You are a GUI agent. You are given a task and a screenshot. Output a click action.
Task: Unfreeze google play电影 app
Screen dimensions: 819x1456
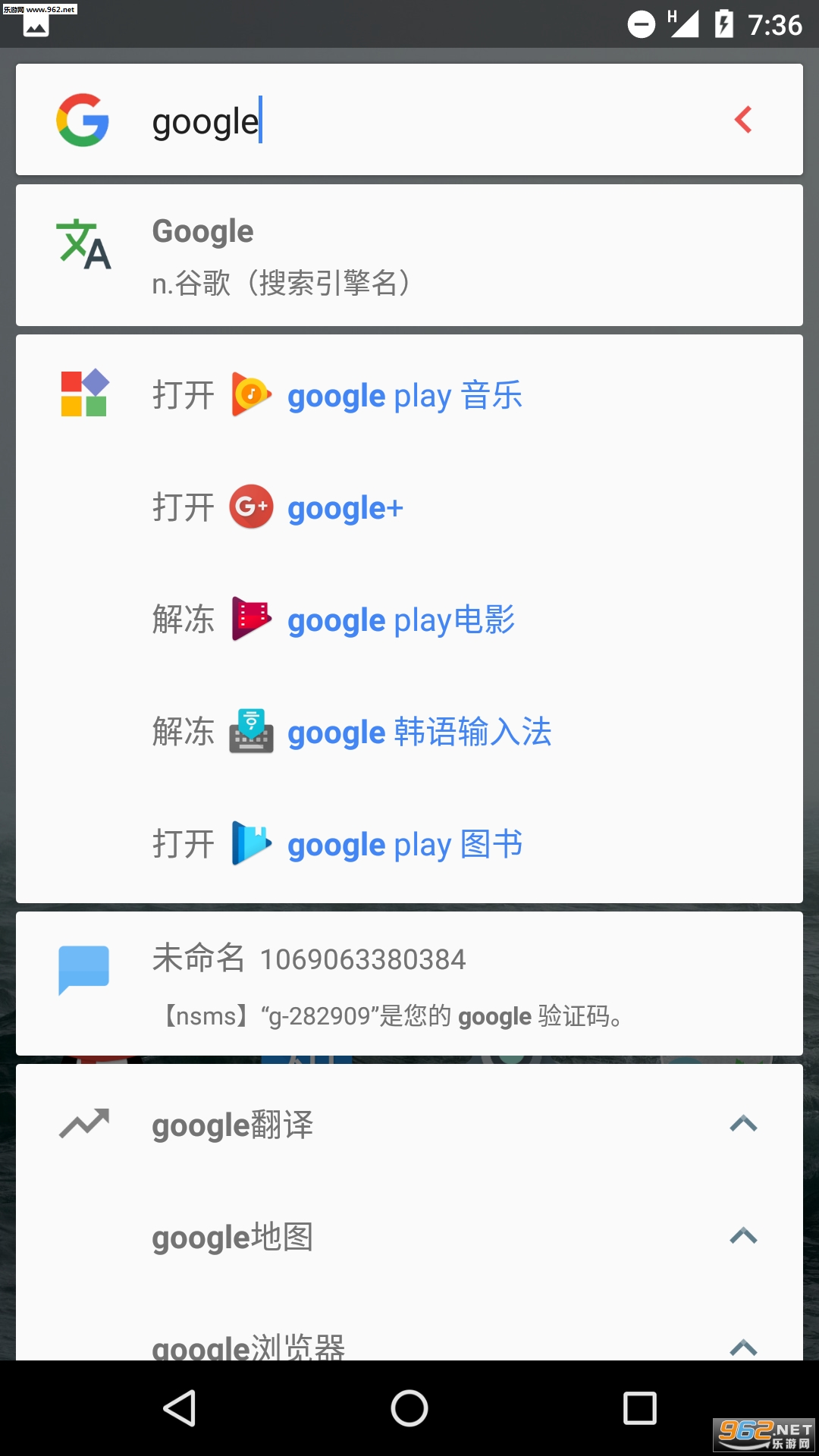coord(400,620)
